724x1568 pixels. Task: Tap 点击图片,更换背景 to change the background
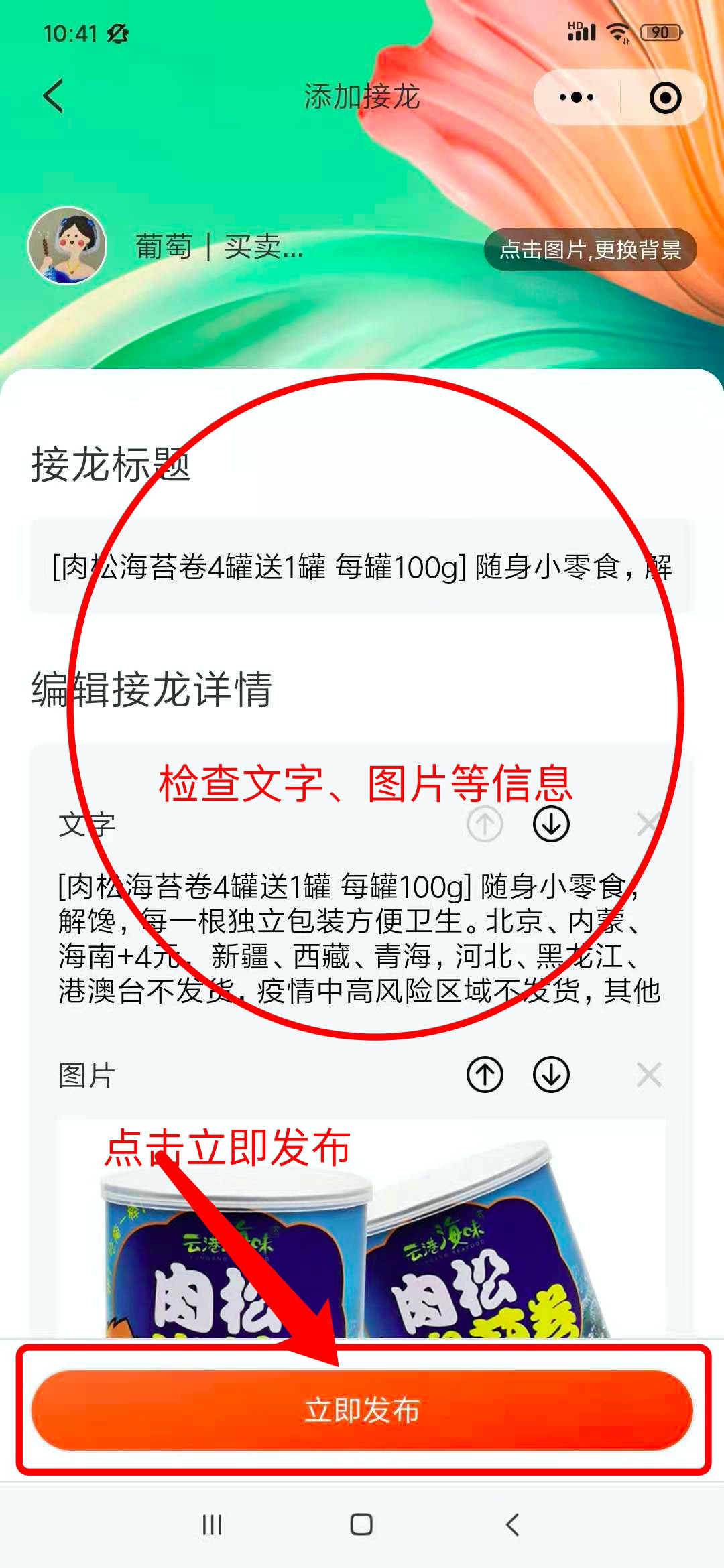pos(591,249)
